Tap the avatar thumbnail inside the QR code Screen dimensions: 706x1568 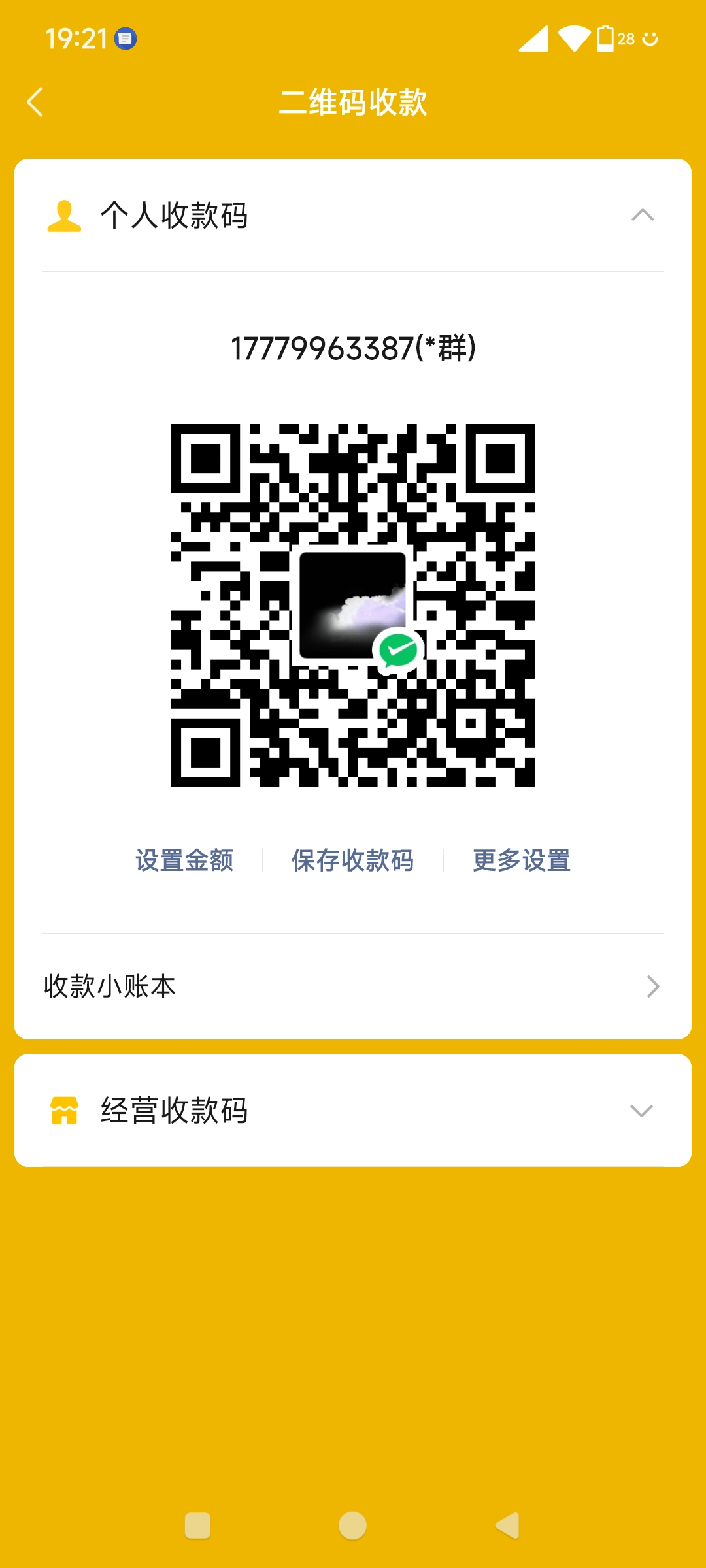point(353,608)
